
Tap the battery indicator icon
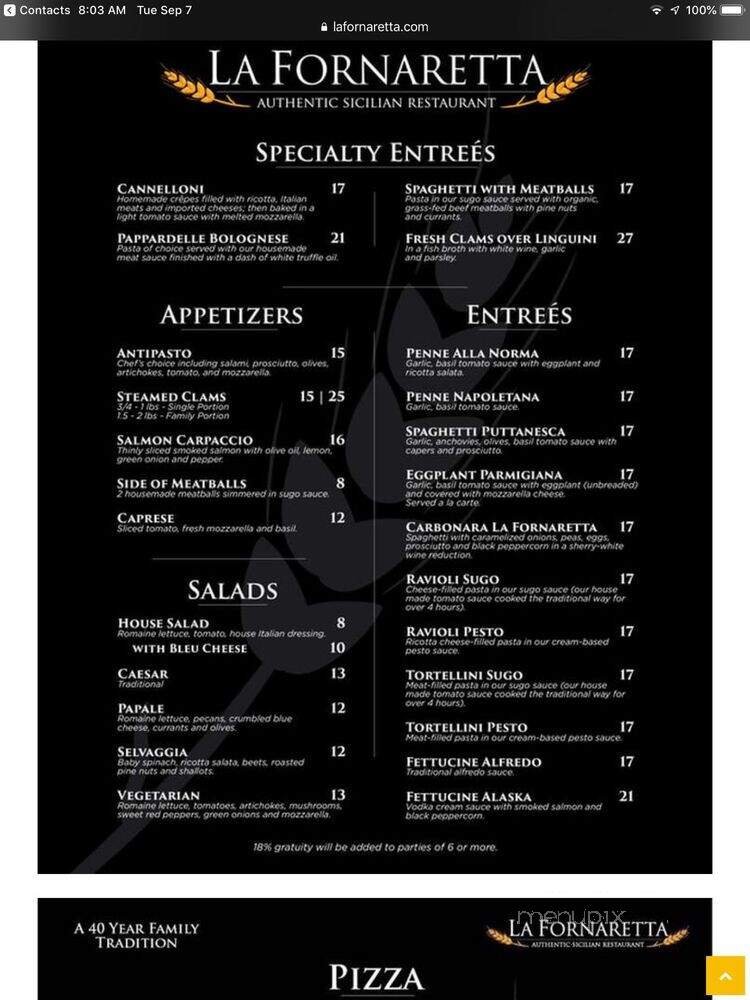732,10
